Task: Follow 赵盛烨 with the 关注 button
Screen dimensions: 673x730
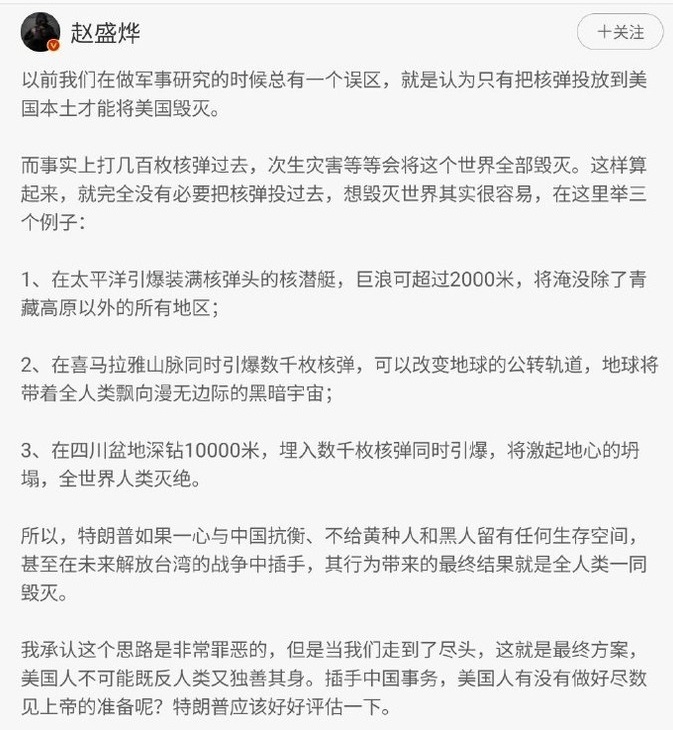Action: (x=619, y=32)
